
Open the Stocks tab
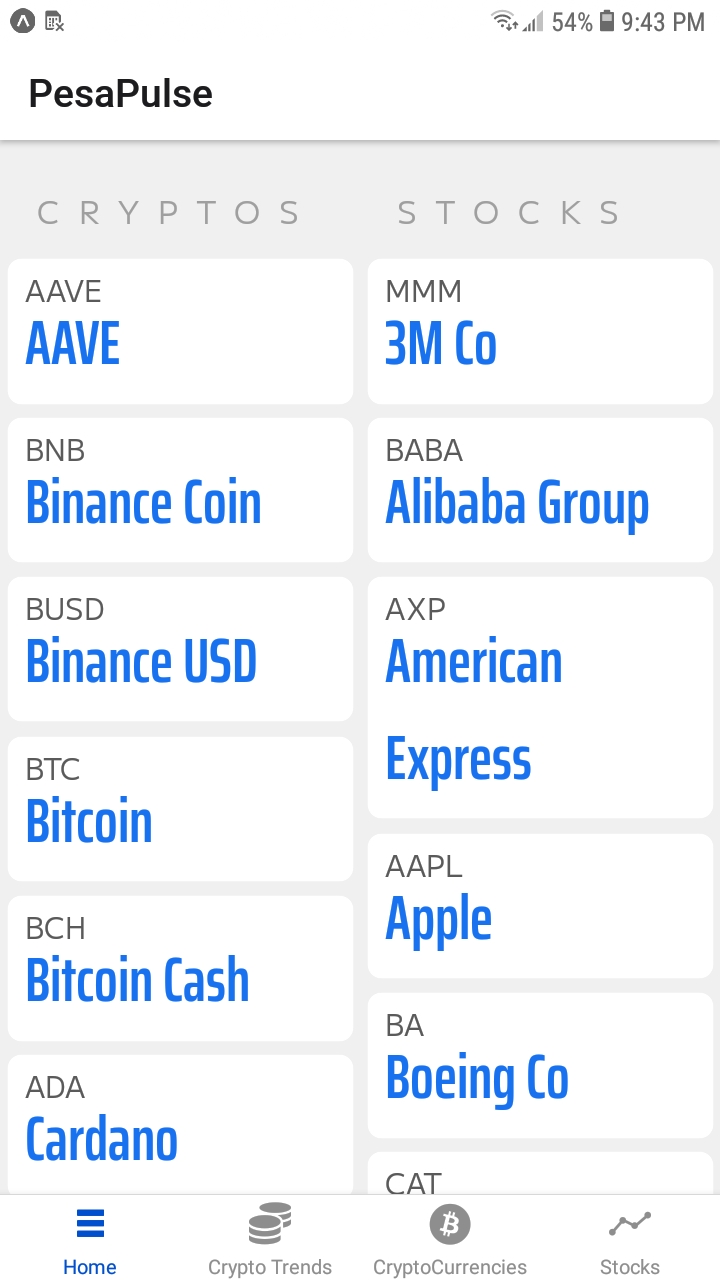tap(630, 1240)
